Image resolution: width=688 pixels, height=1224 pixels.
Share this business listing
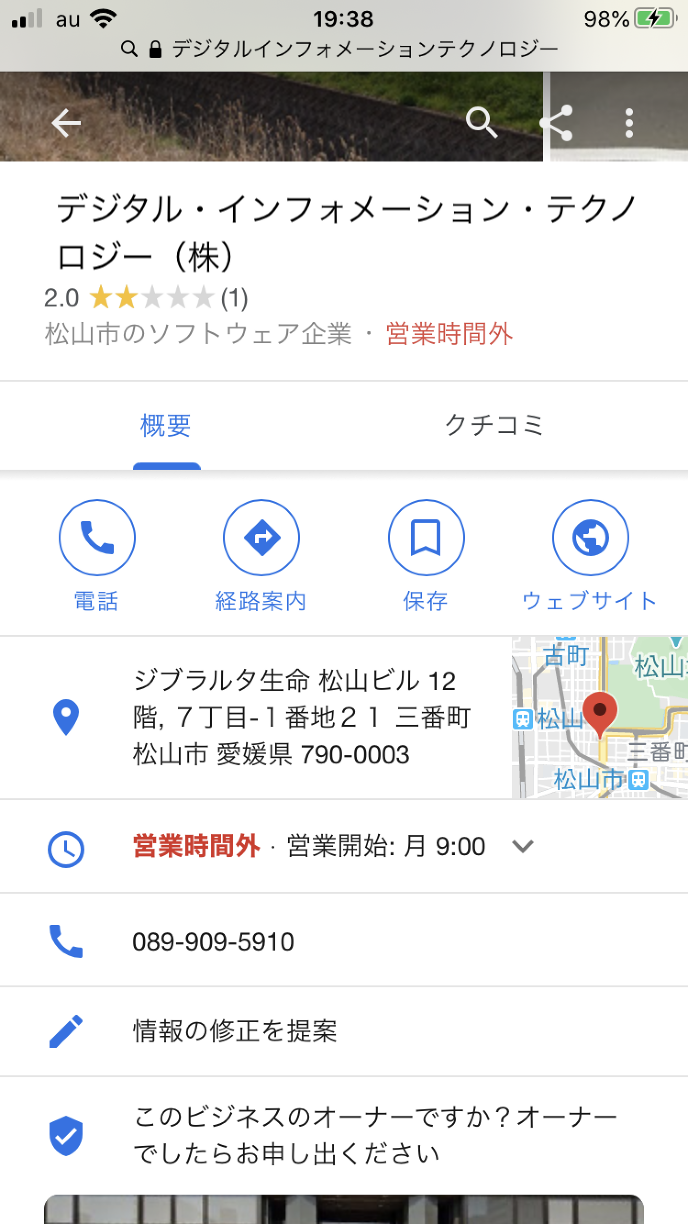pos(556,123)
